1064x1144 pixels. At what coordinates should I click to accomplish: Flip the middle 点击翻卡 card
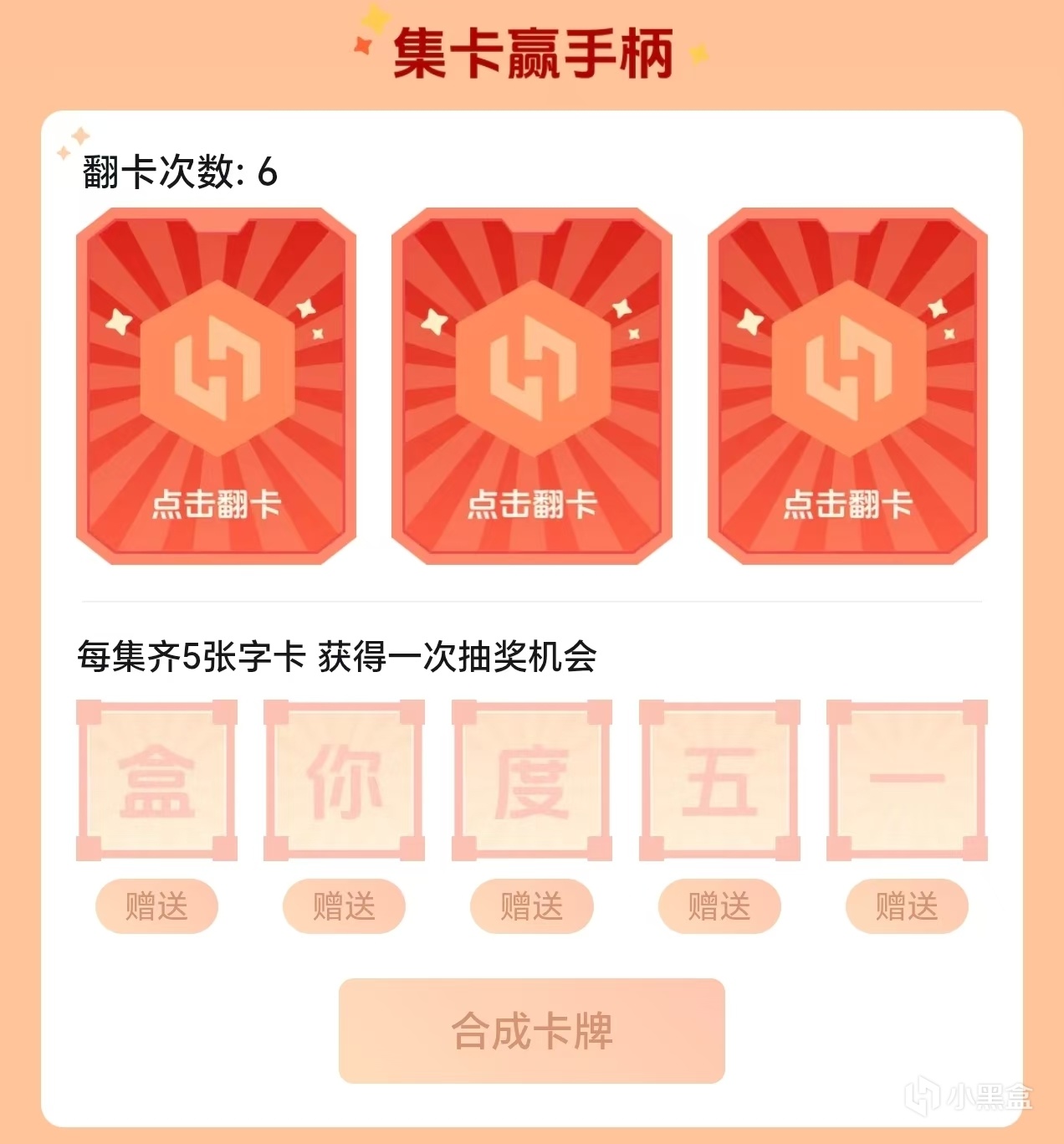532,387
